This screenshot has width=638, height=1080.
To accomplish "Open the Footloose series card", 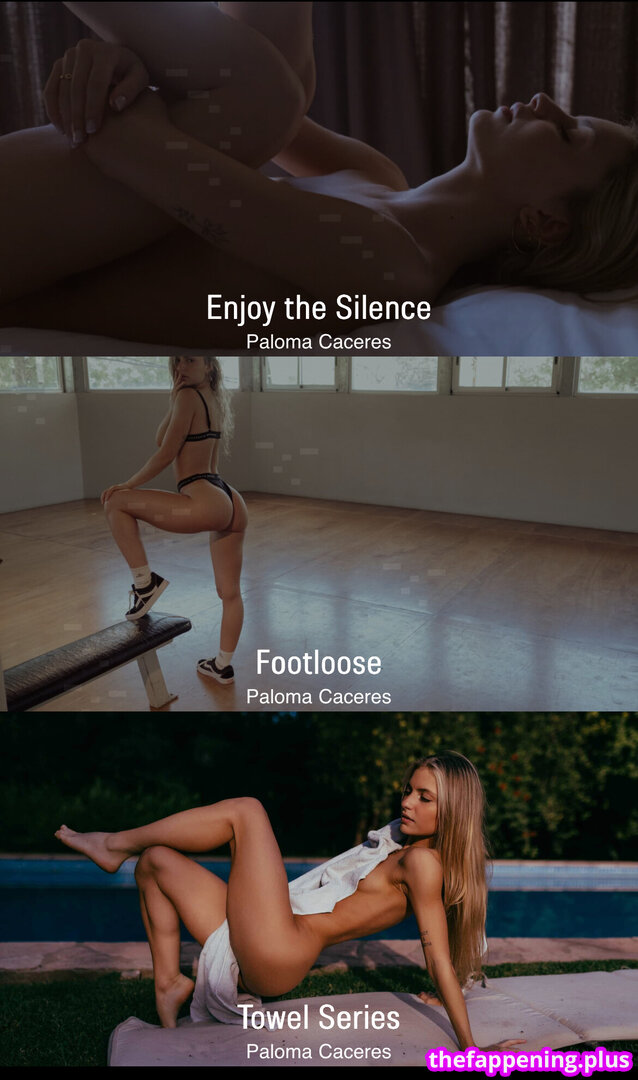I will coord(318,662).
